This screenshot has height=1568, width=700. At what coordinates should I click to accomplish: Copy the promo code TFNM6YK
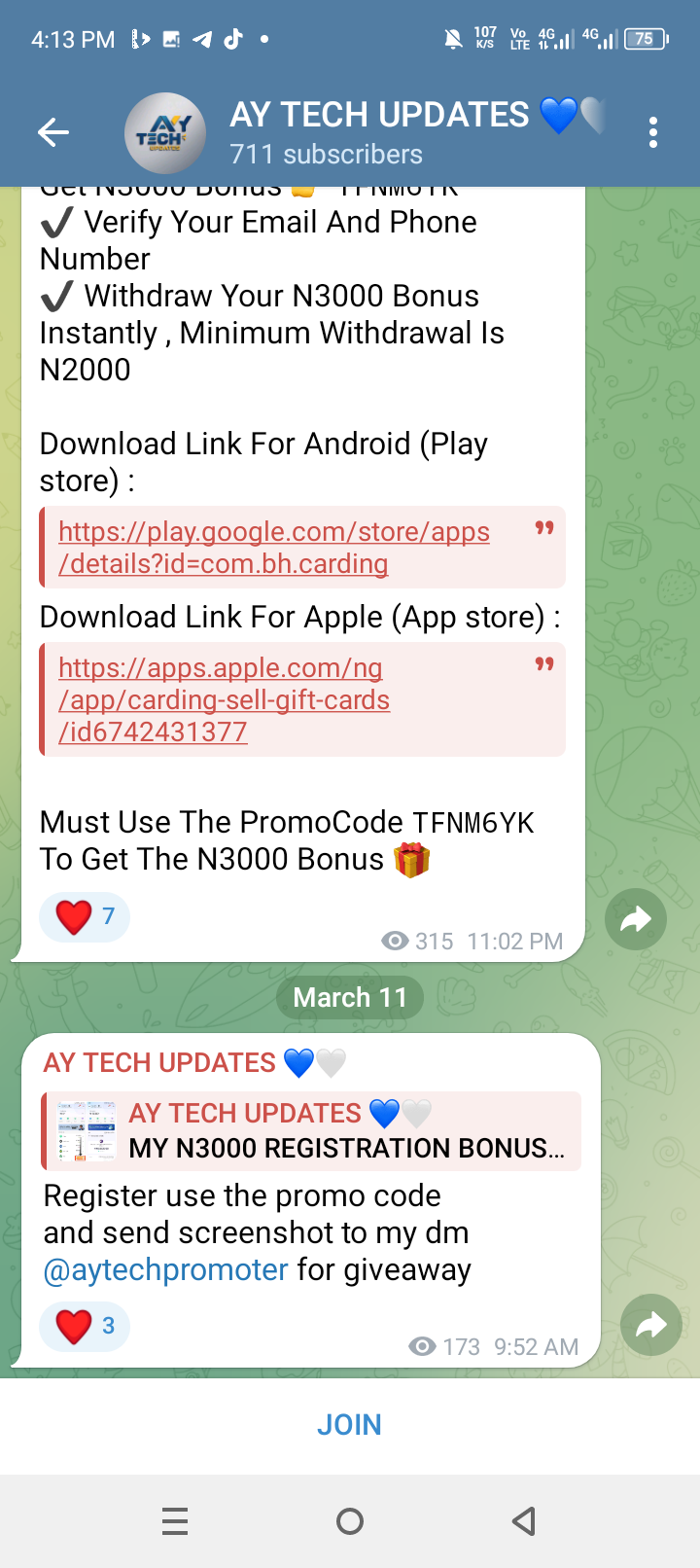473,823
